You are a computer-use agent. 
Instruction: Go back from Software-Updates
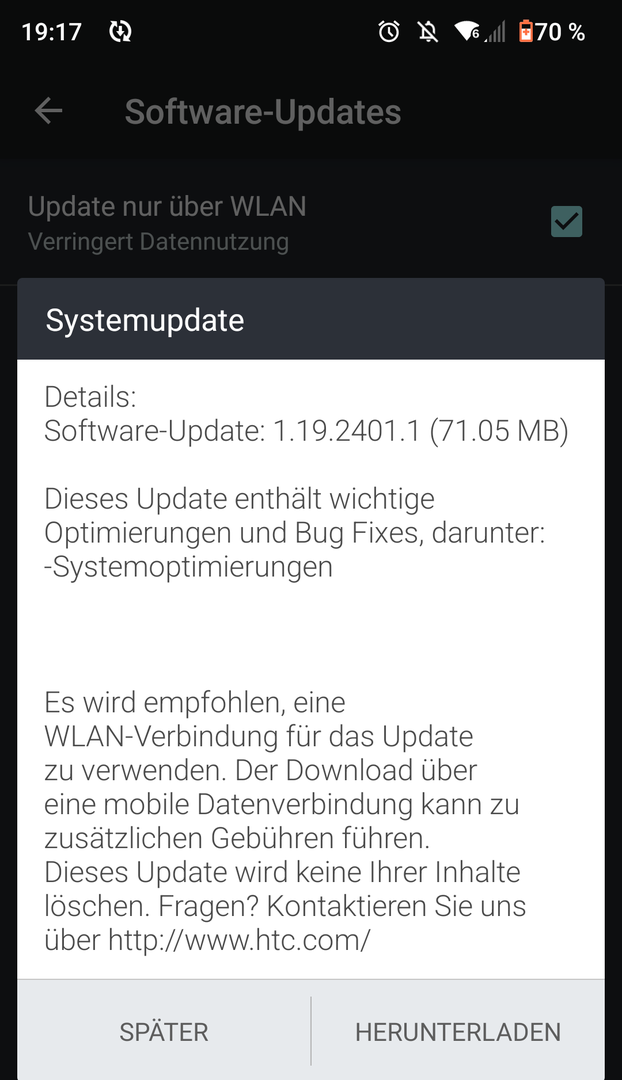[48, 111]
